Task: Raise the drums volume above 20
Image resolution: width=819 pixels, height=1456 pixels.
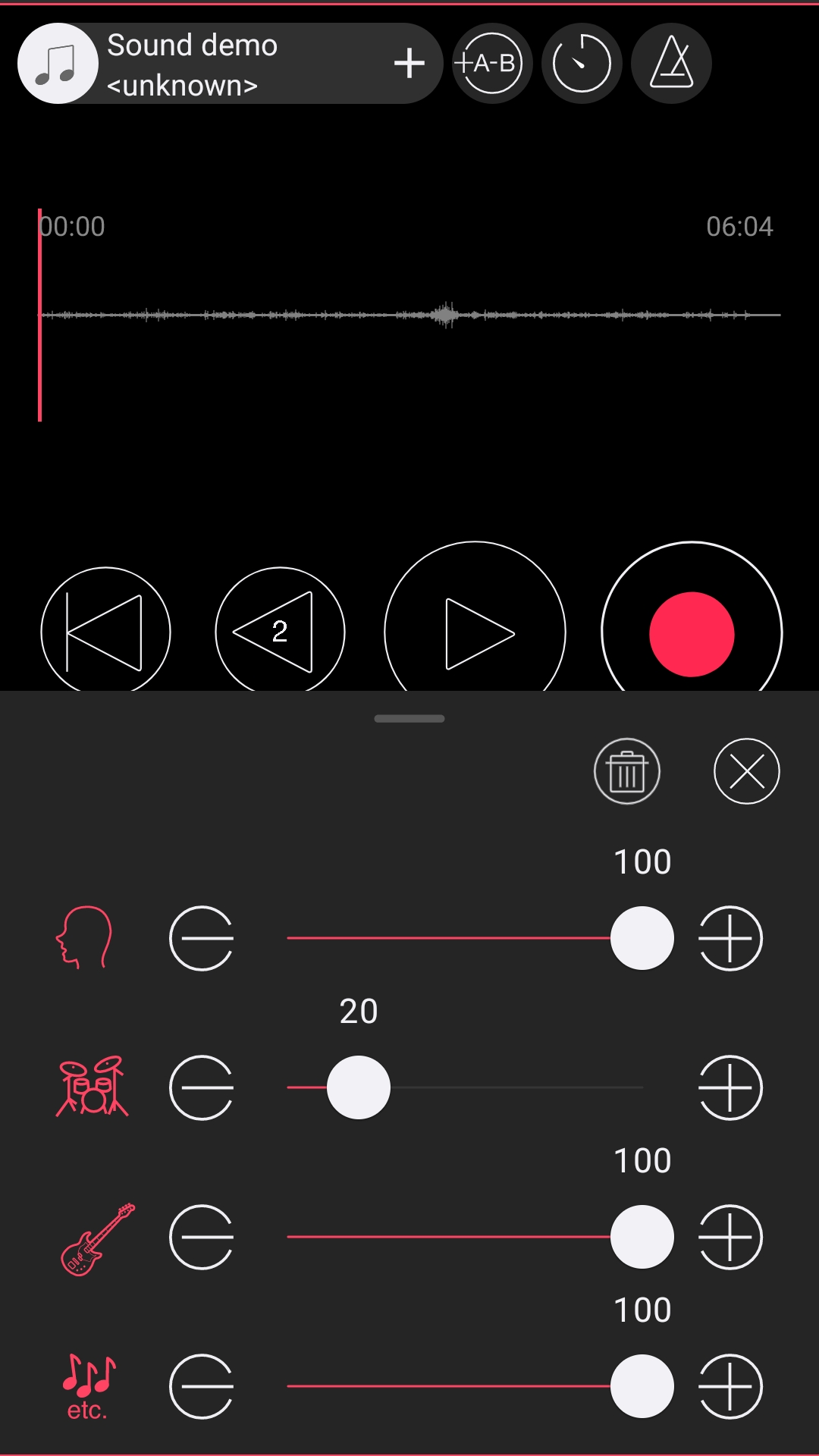Action: (x=730, y=1087)
